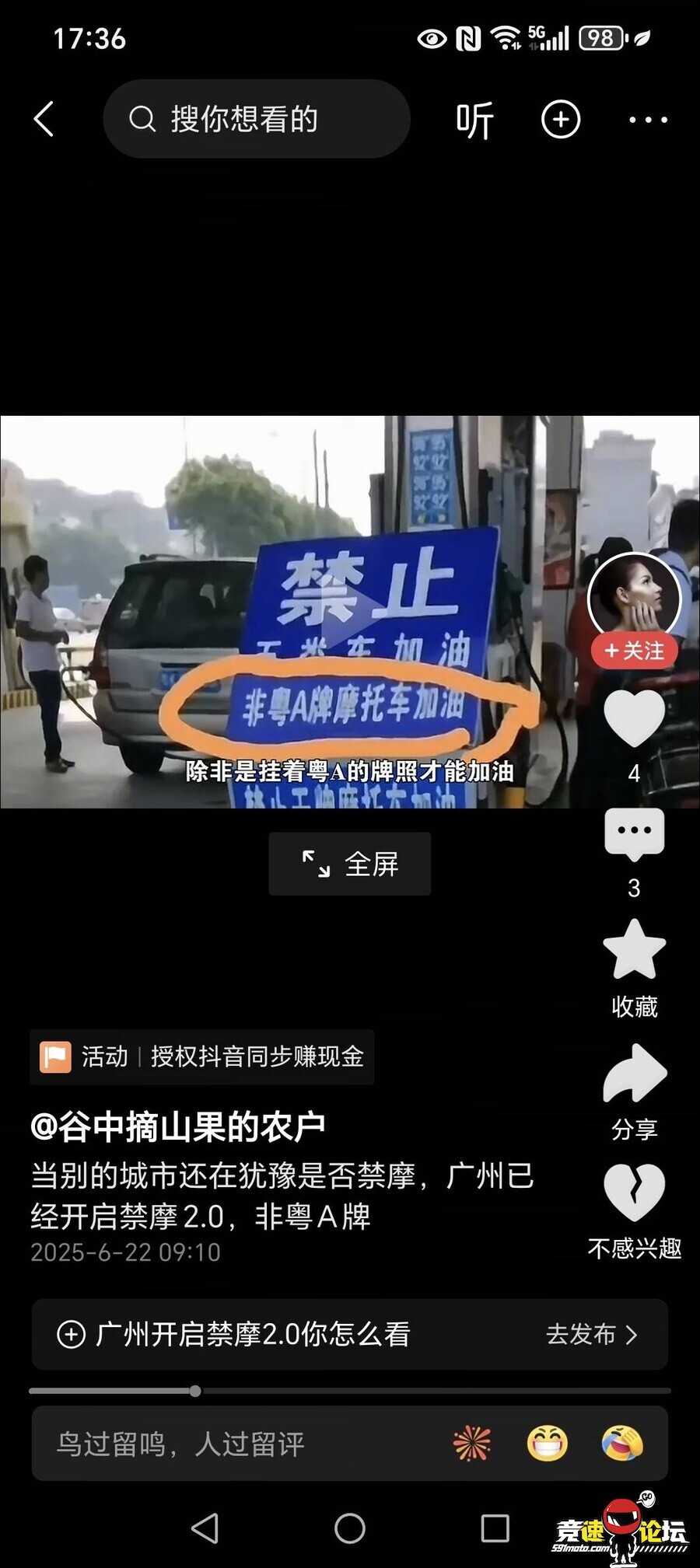Save the video with 收藏 star

click(x=634, y=950)
